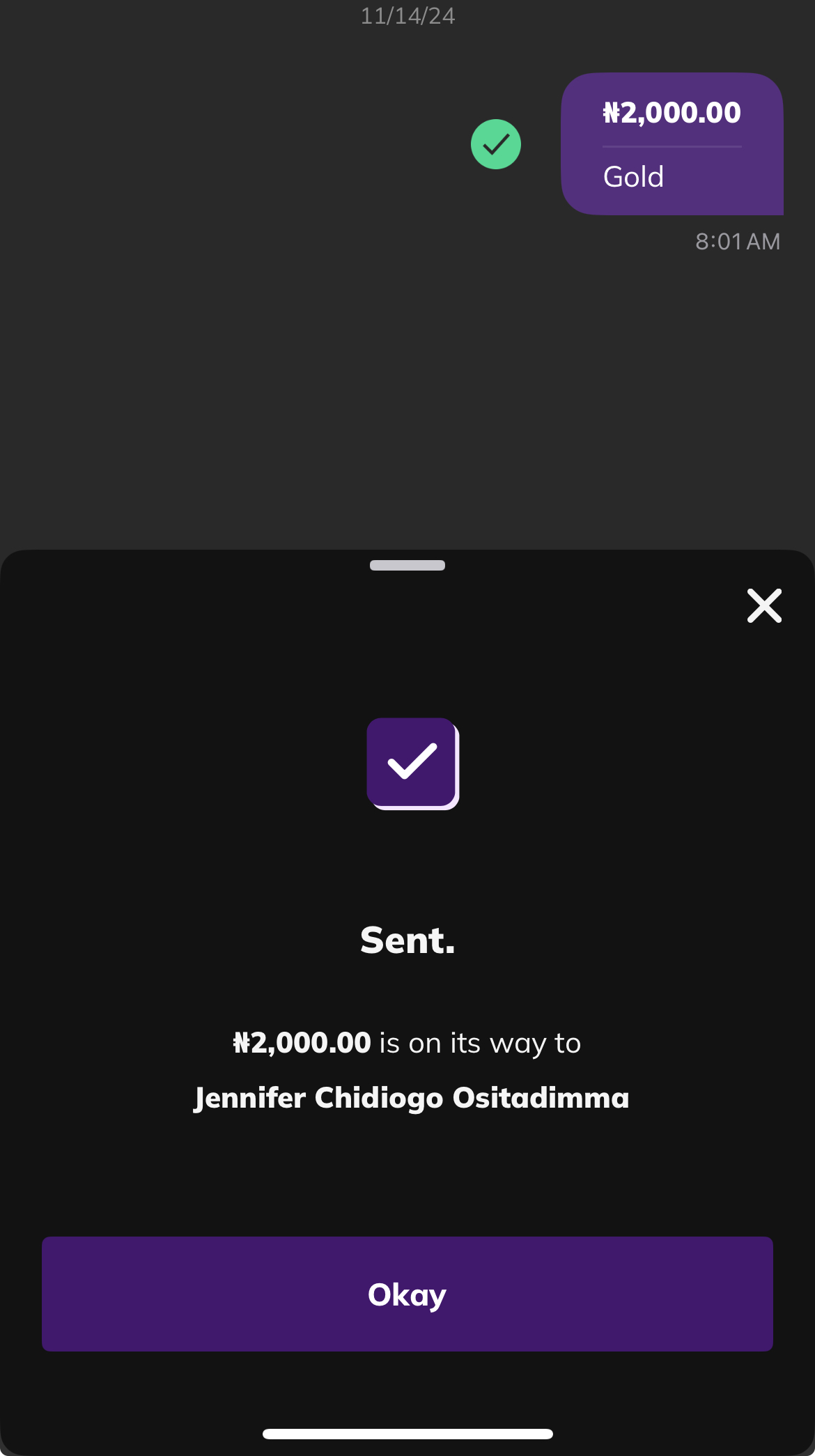Confirm with the Okay button
This screenshot has width=815, height=1456.
click(407, 1294)
